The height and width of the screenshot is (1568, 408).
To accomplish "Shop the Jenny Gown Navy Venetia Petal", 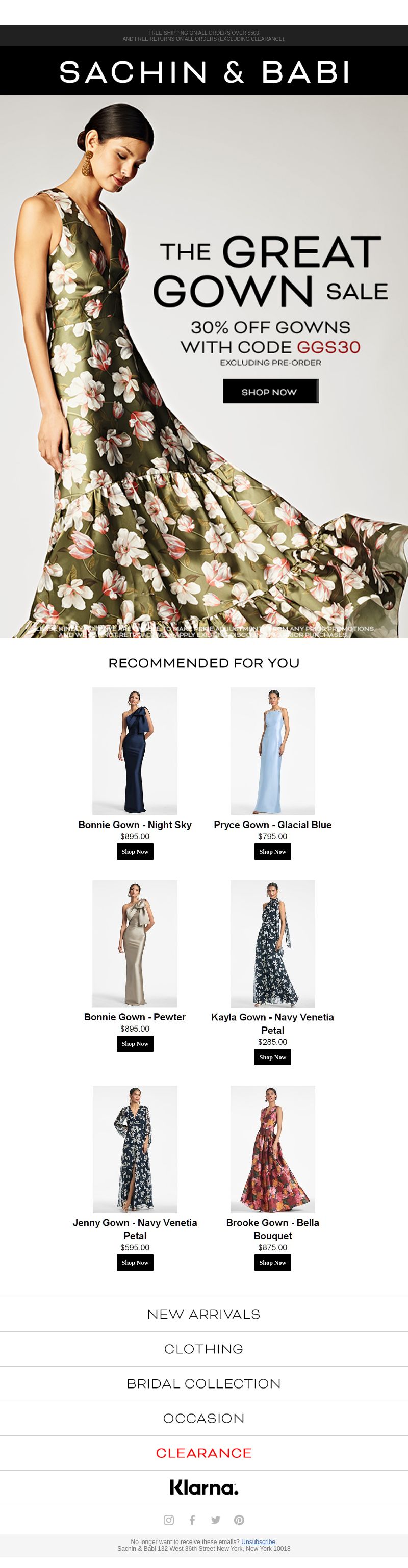I will [x=135, y=1263].
